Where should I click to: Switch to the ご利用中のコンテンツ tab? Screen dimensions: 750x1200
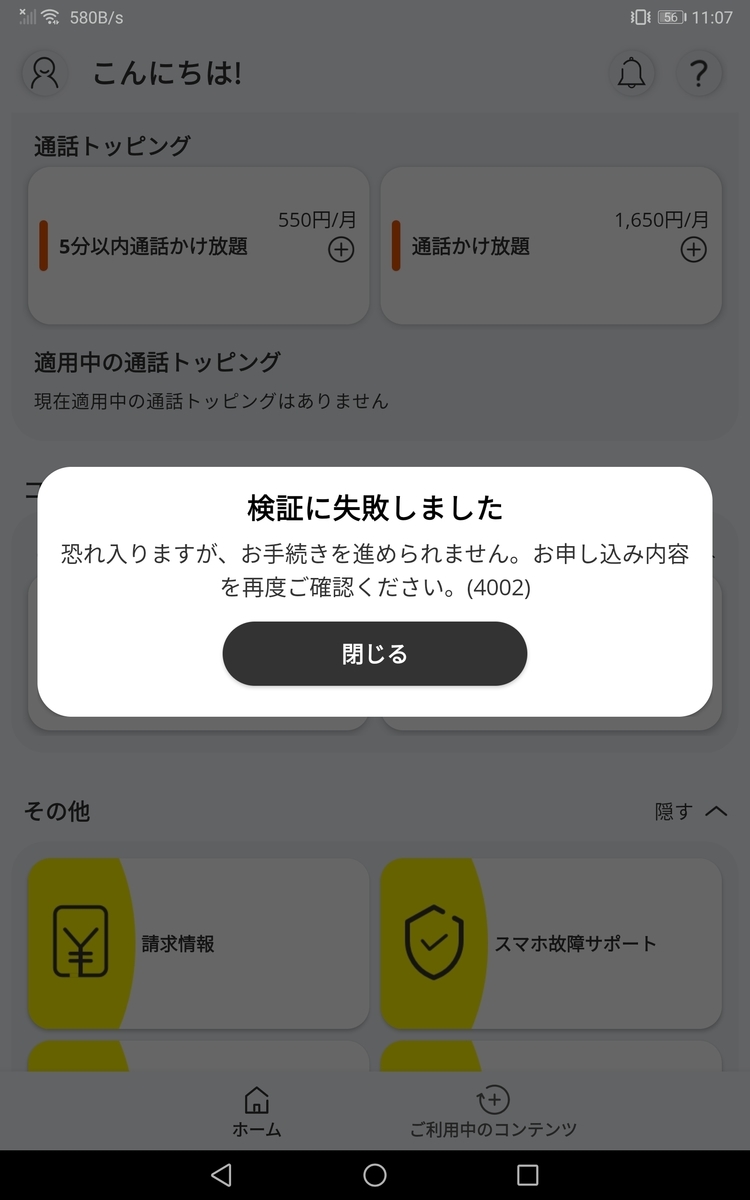coord(493,1110)
